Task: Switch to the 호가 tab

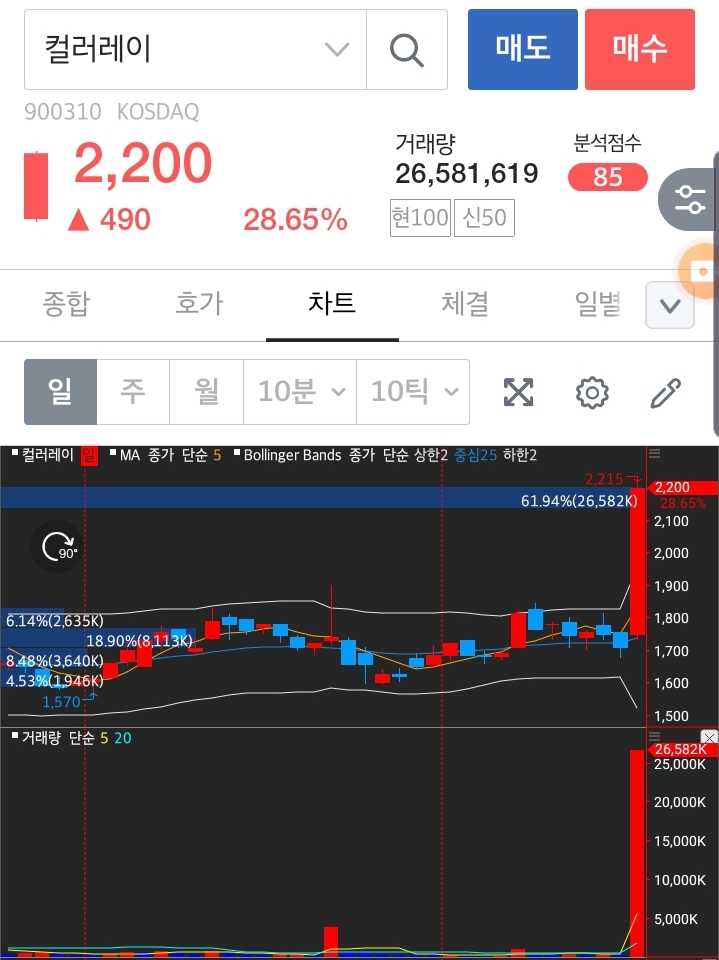Action: pyautogui.click(x=199, y=304)
